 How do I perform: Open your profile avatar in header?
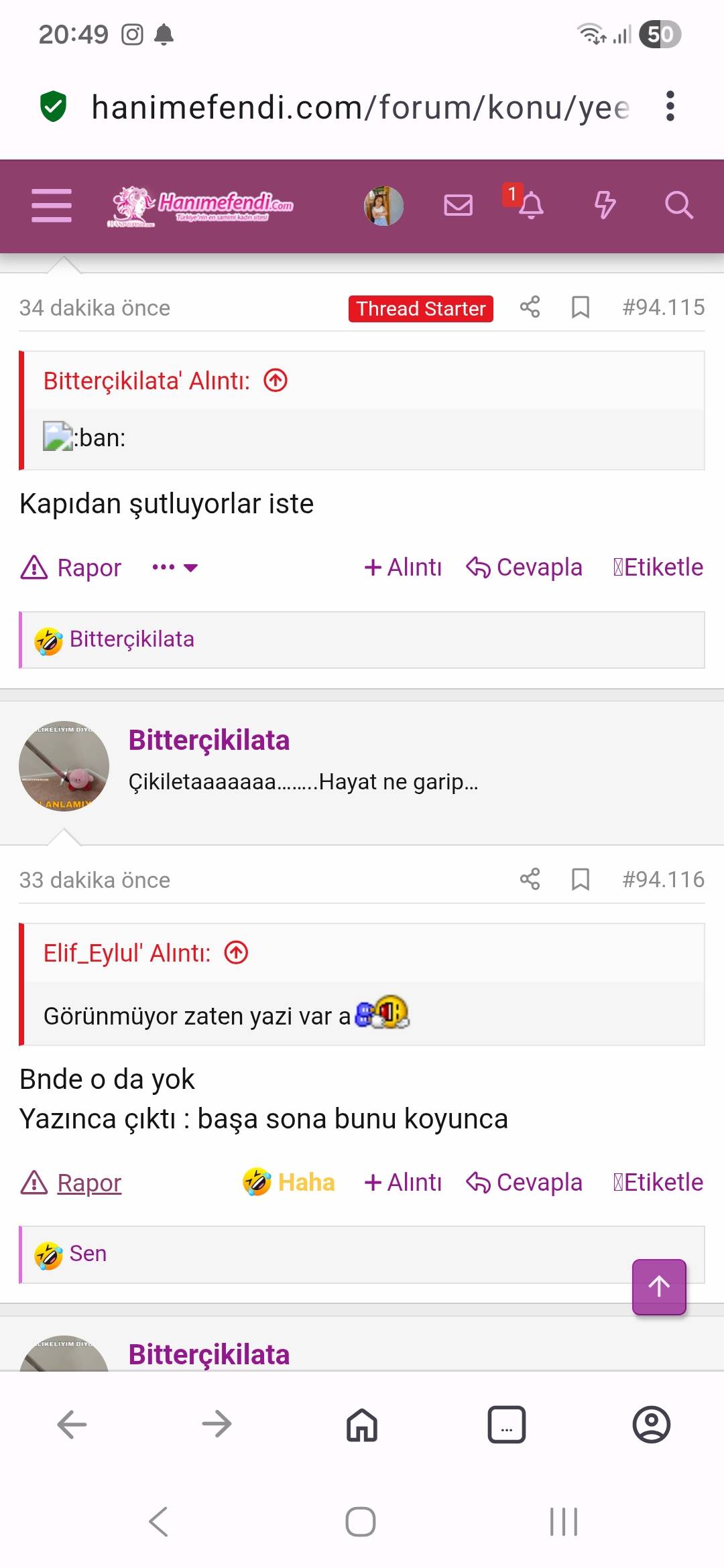(x=383, y=206)
